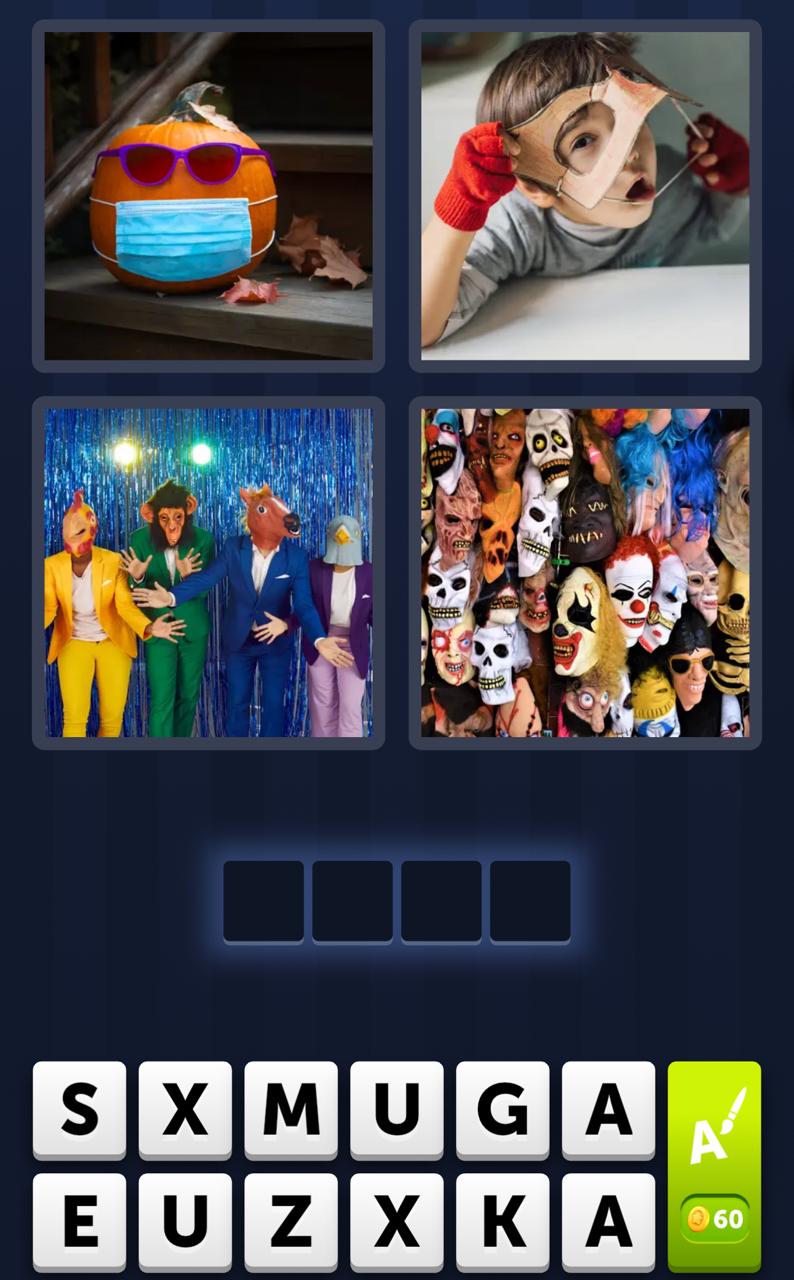
Task: Choose the letter E tile
Action: click(x=80, y=1221)
